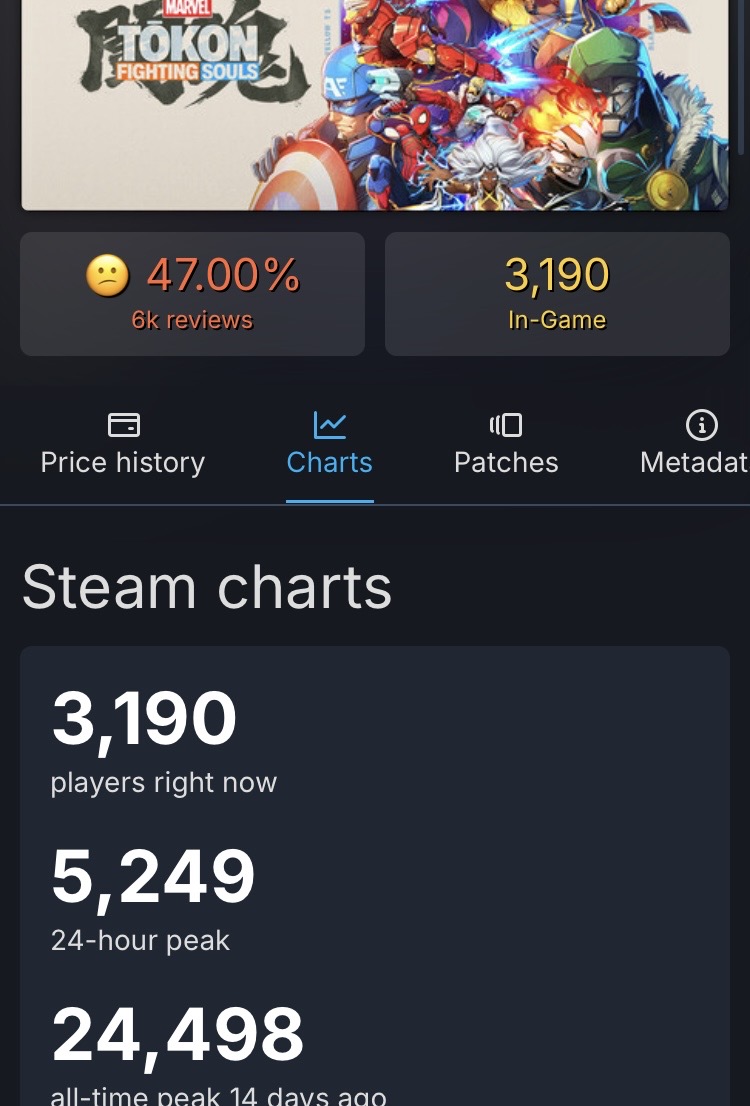Open the Price history tab

pyautogui.click(x=123, y=445)
